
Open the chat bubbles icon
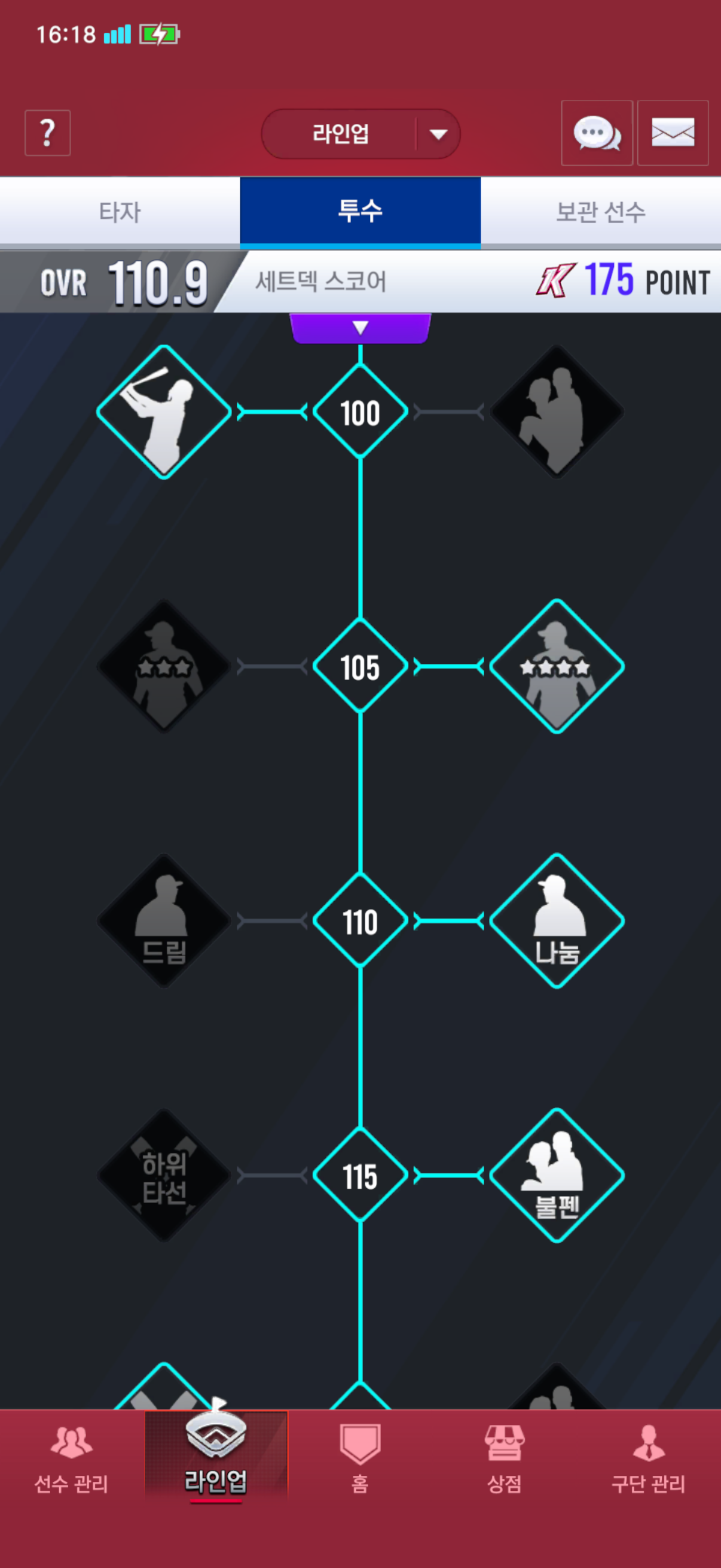coord(596,133)
